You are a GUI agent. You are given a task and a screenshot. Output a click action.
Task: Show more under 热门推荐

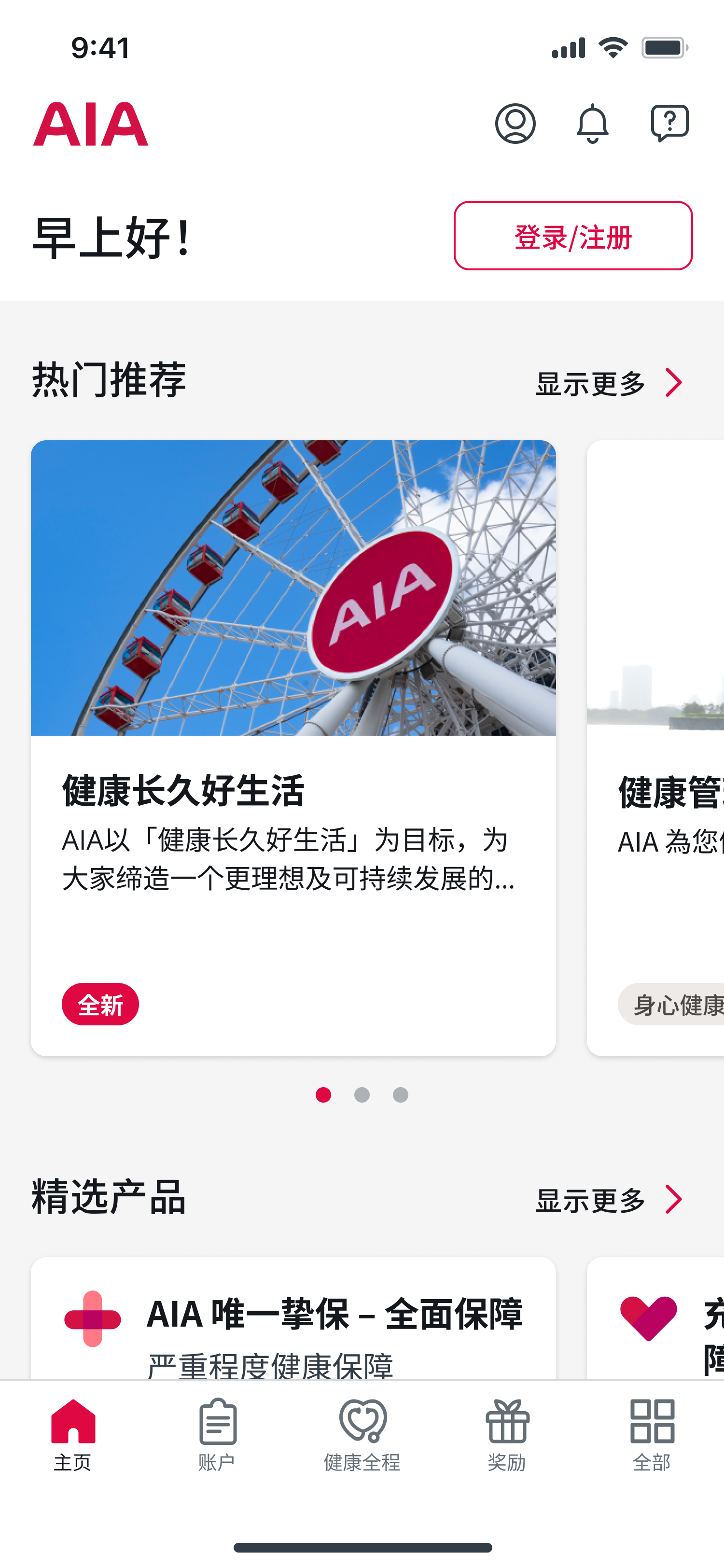coord(609,383)
